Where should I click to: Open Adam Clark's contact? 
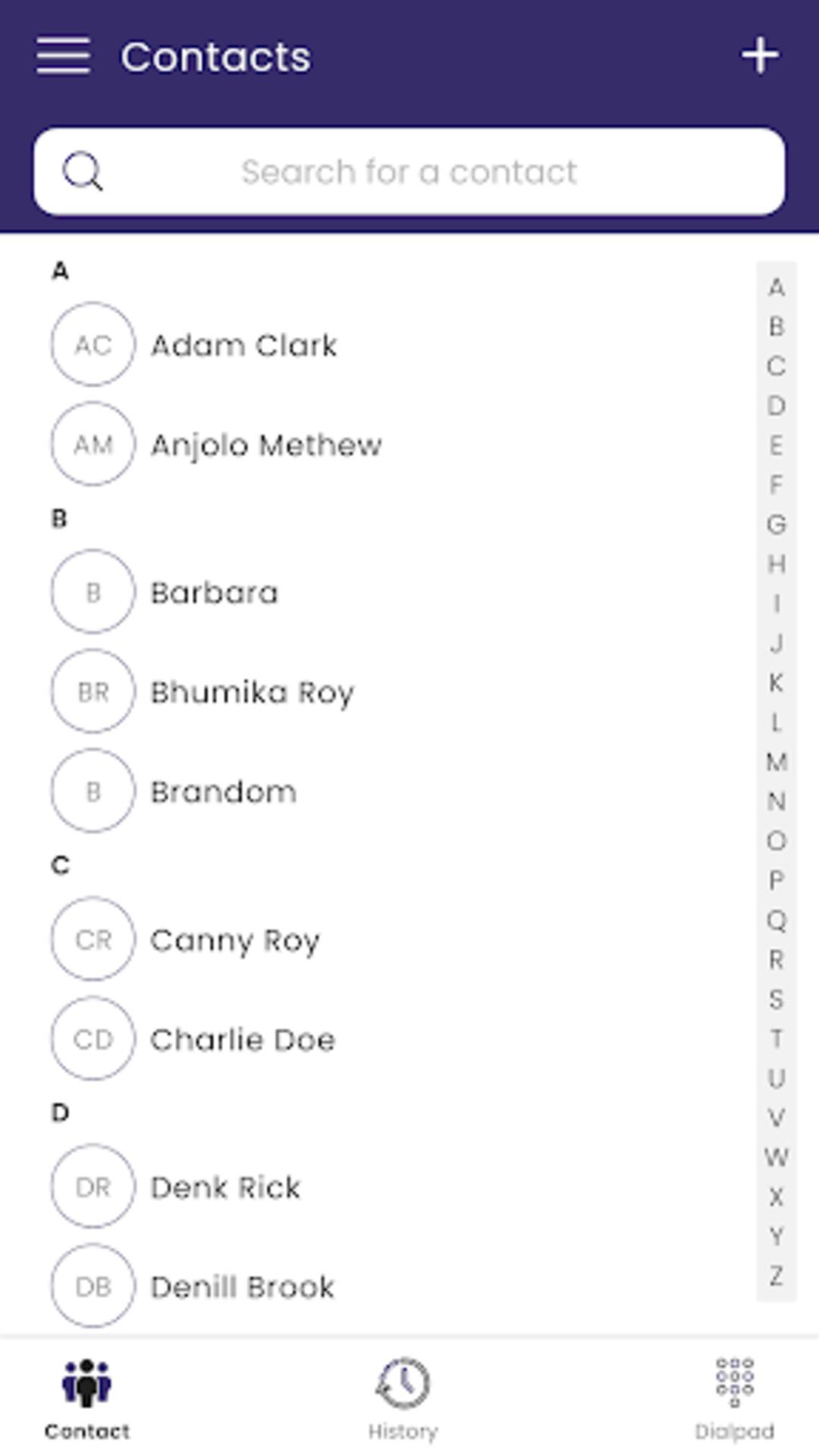pos(379,345)
